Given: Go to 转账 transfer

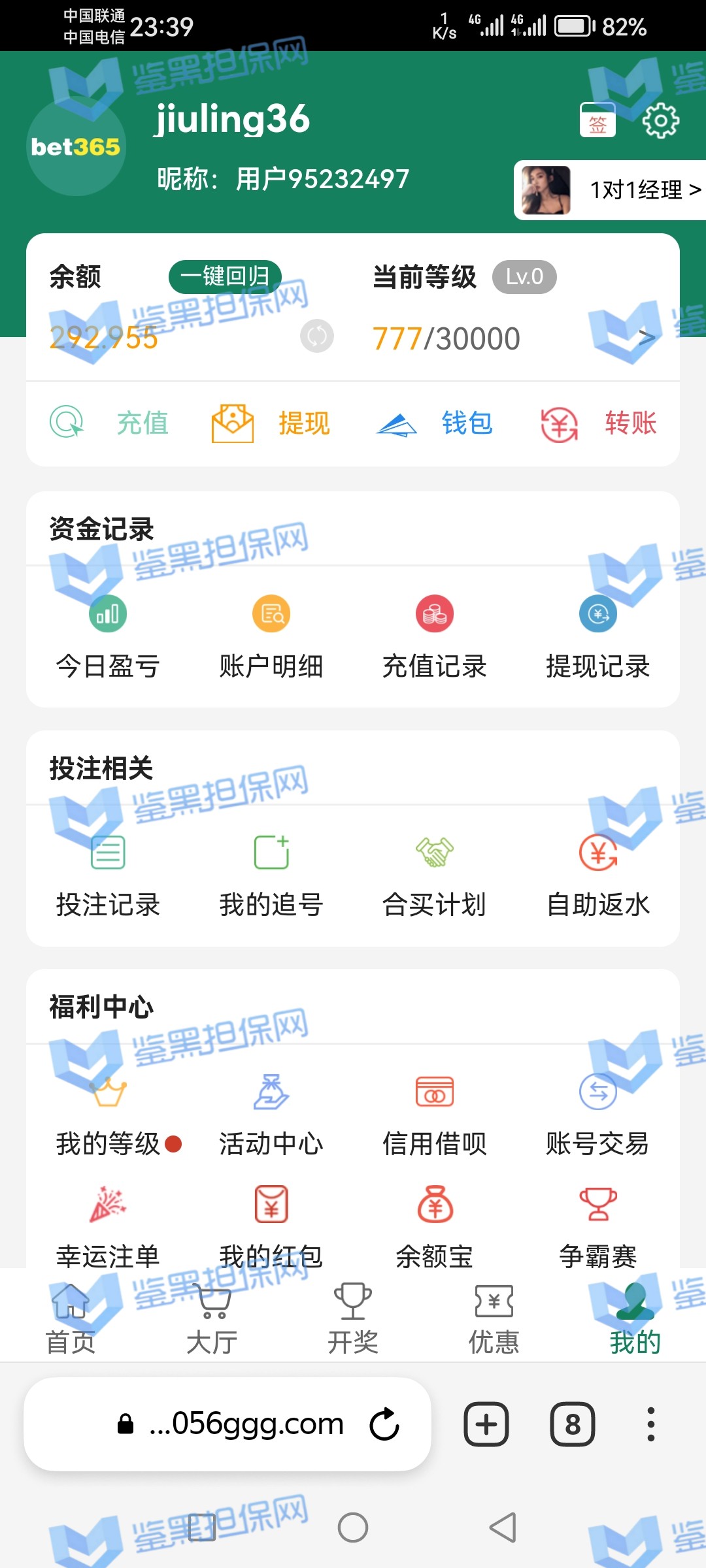Looking at the screenshot, I should click(598, 423).
